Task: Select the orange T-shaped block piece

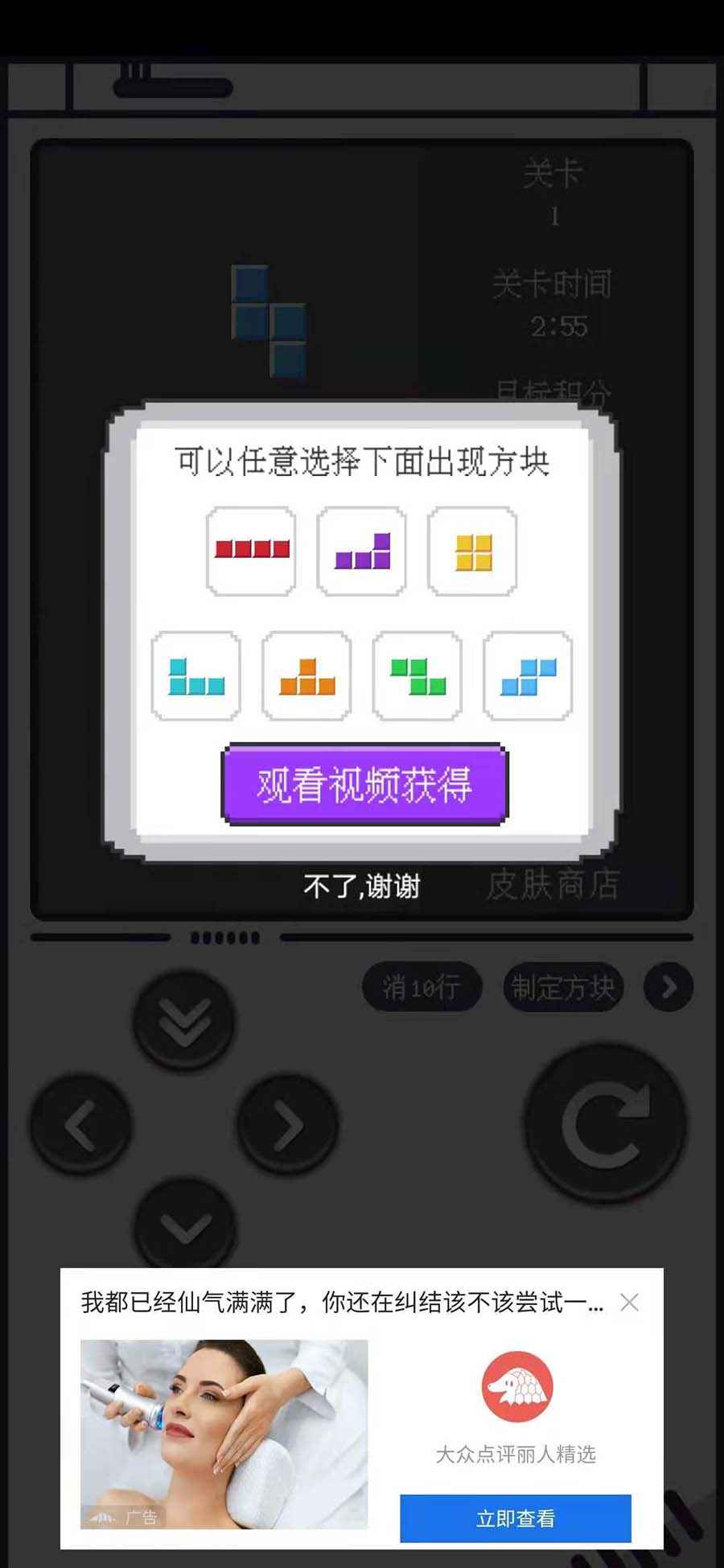Action: click(306, 675)
